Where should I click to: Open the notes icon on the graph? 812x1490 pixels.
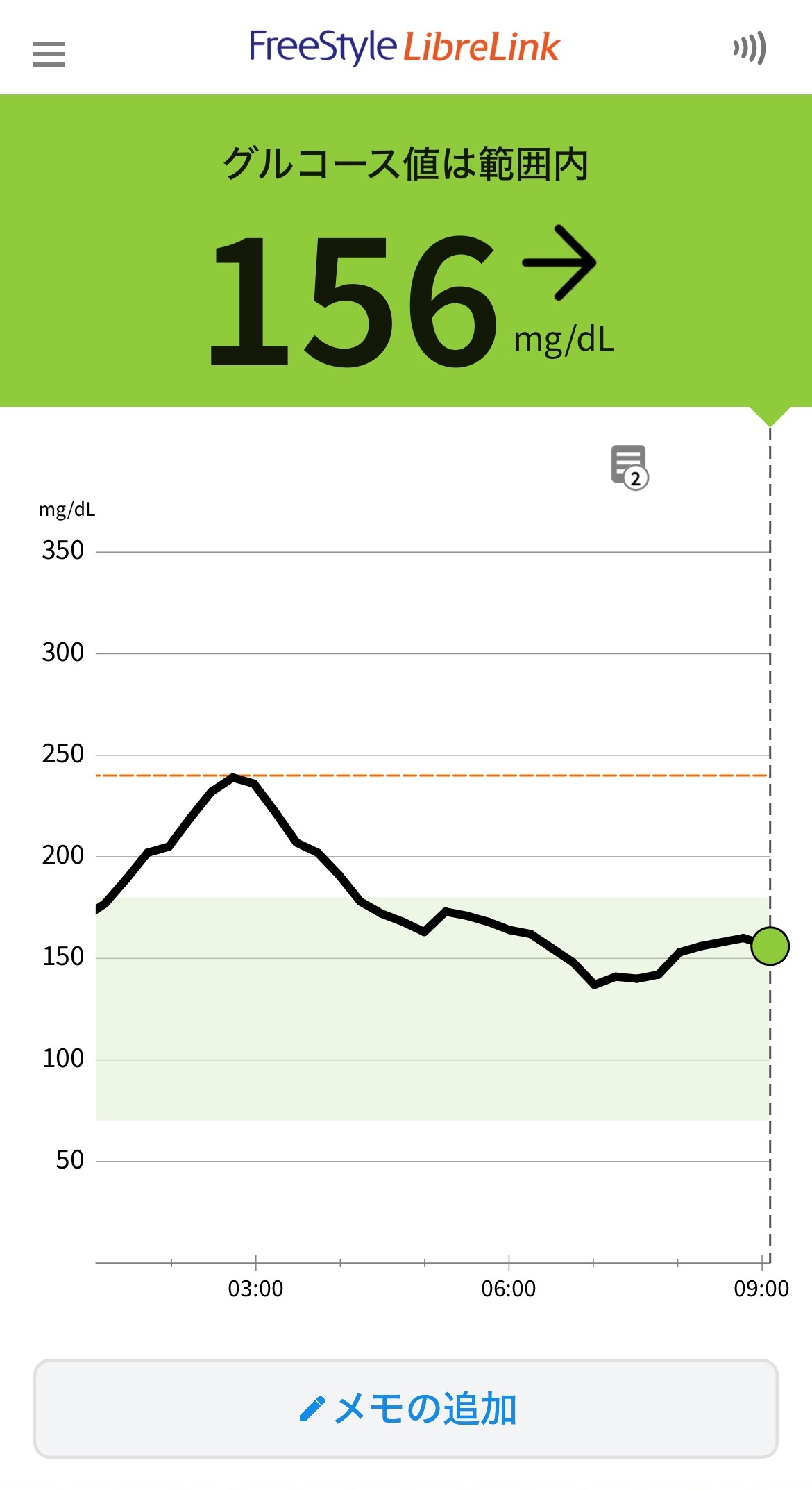point(629,467)
